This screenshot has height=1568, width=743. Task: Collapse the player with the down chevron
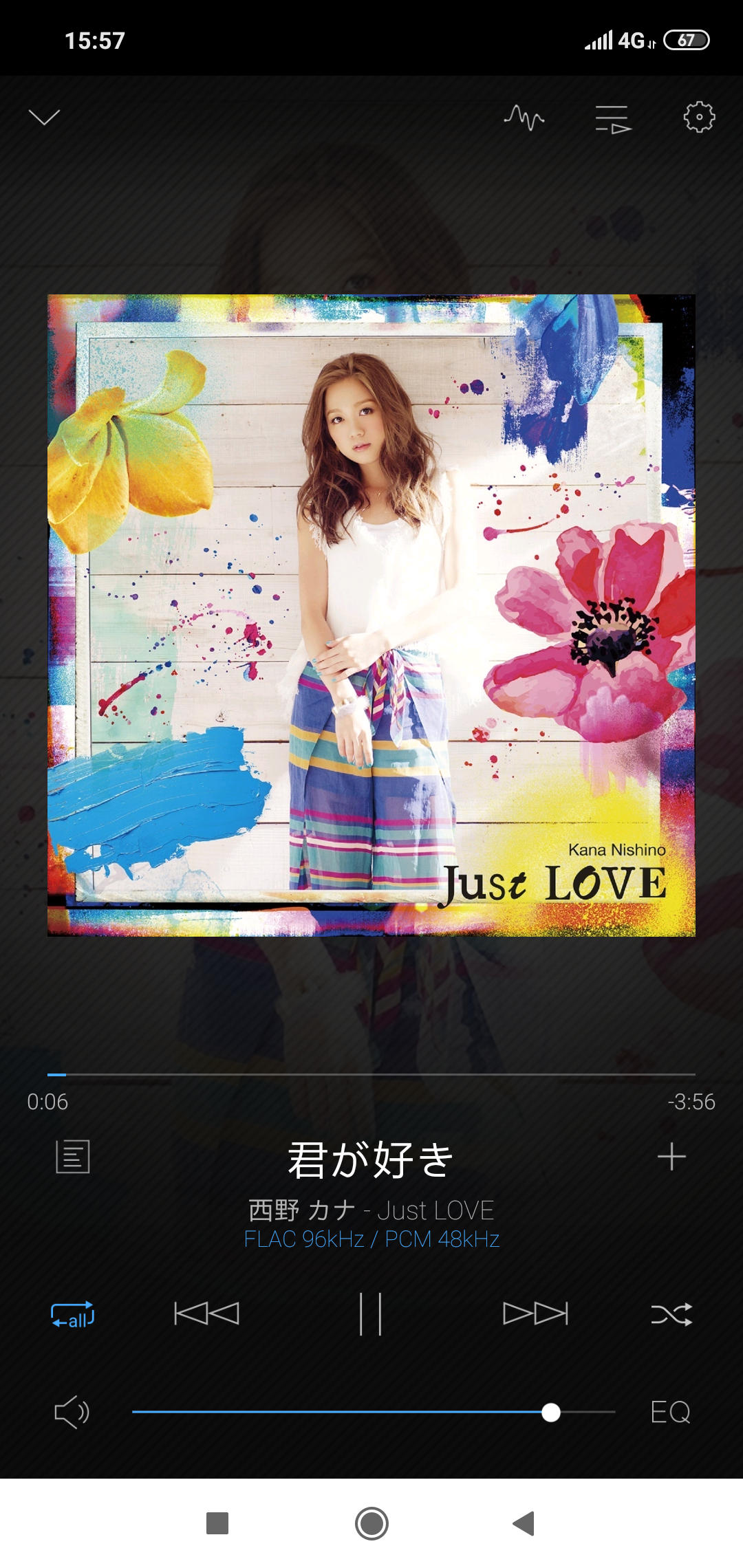click(x=44, y=118)
